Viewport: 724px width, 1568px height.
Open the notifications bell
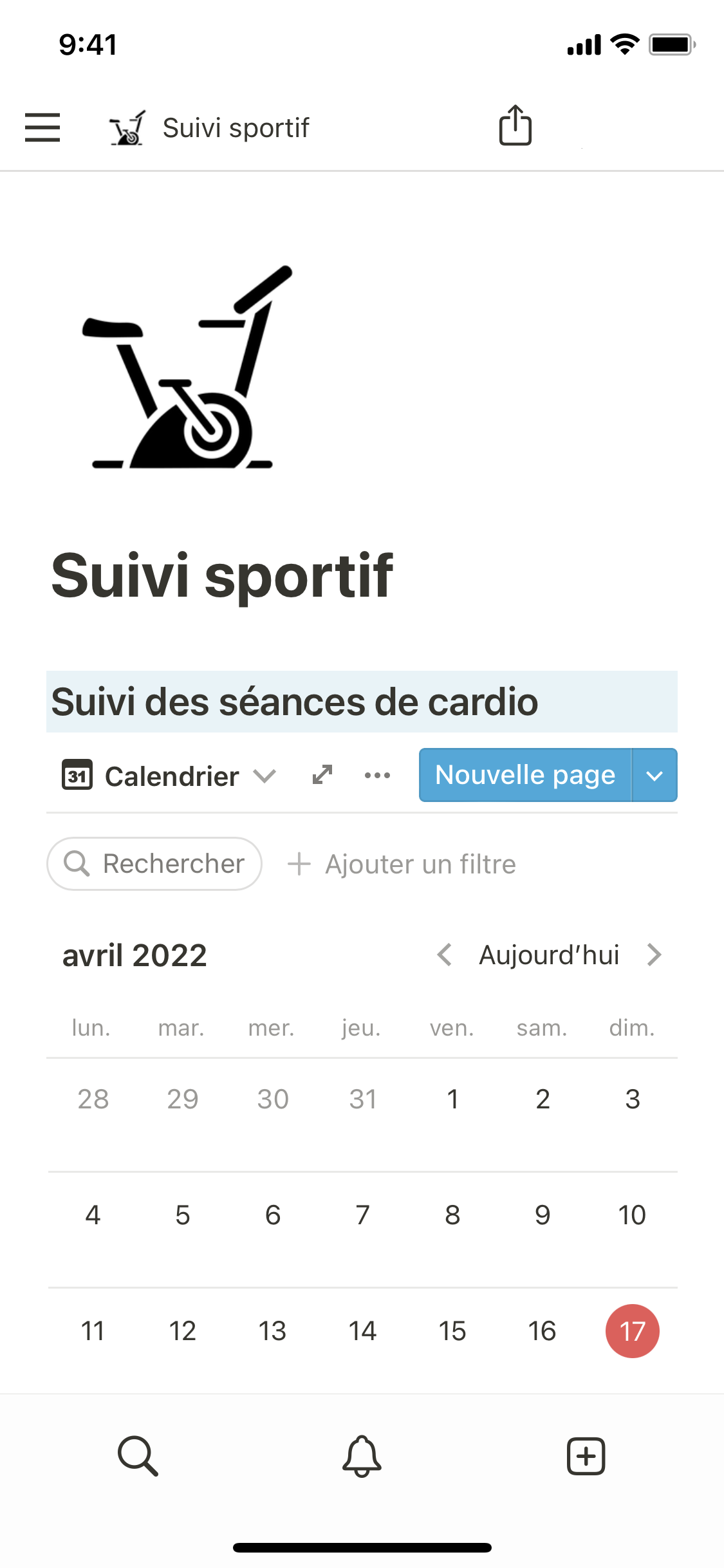click(x=362, y=1455)
